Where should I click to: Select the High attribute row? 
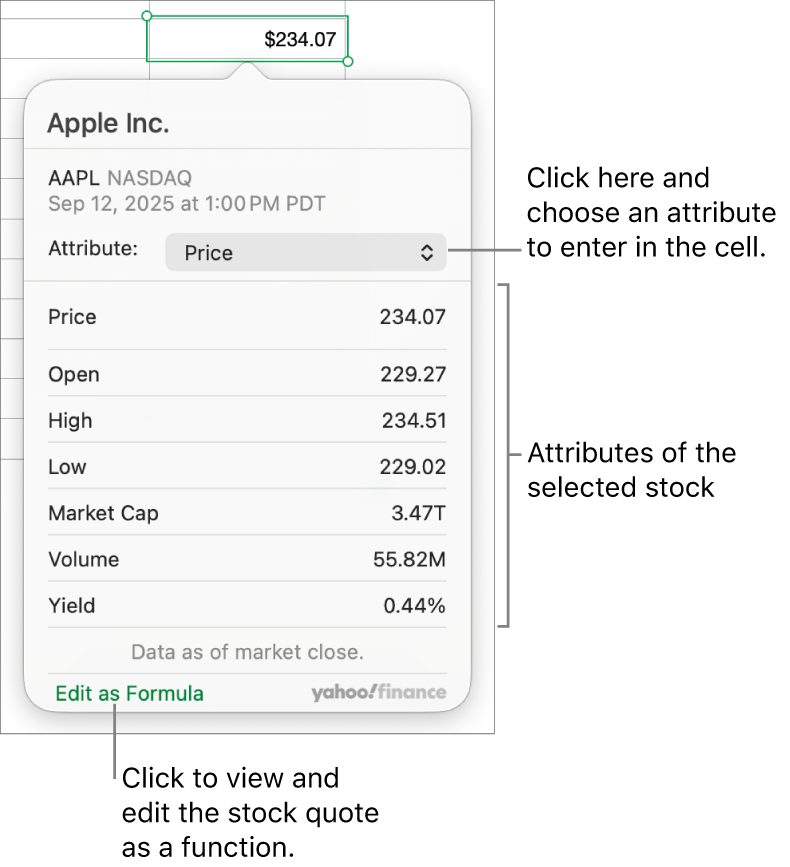[246, 420]
